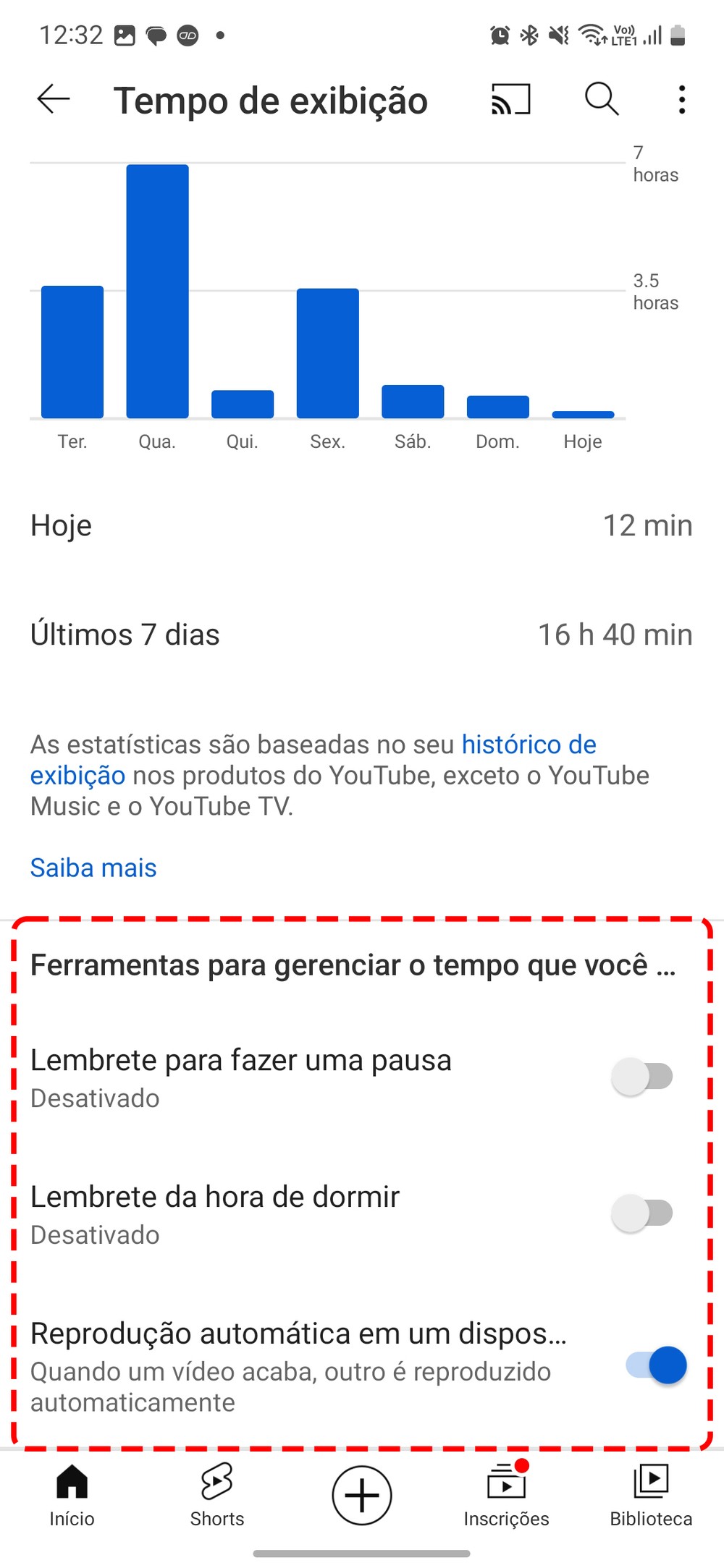724x1568 pixels.
Task: Go to the Biblioteca tab
Action: click(651, 1495)
